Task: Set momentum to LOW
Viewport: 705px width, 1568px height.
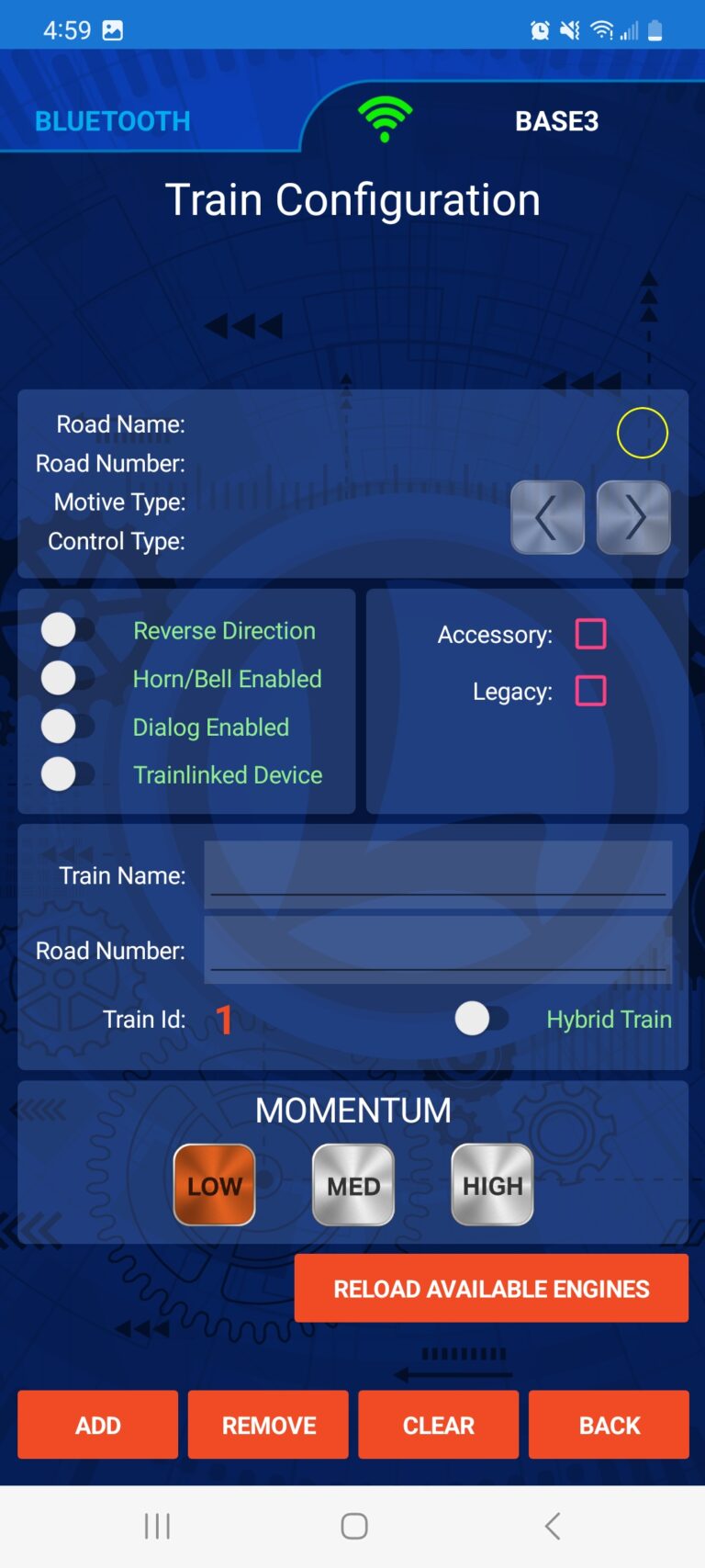Action: point(214,1185)
